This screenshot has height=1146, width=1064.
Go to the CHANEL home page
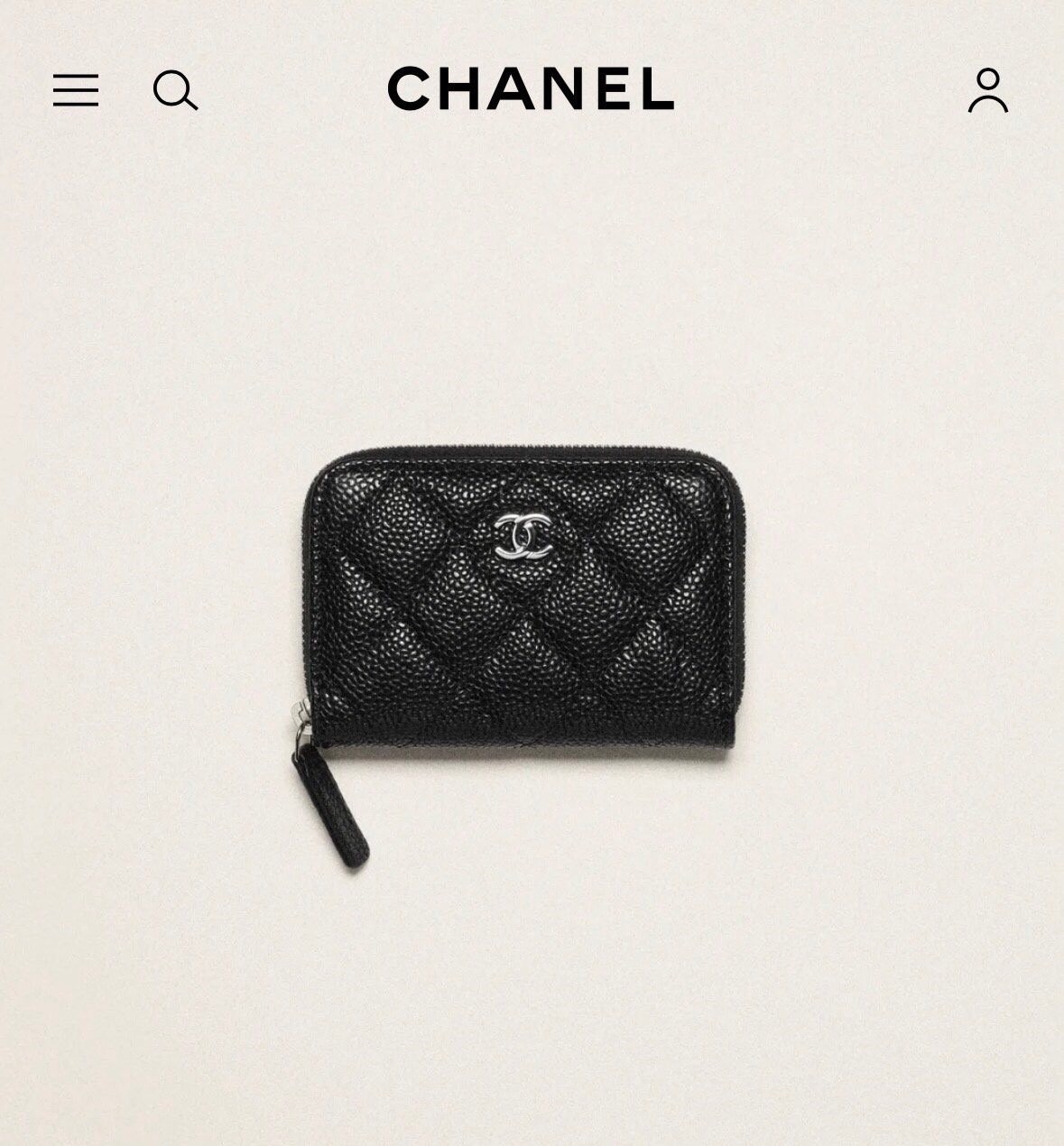point(531,89)
